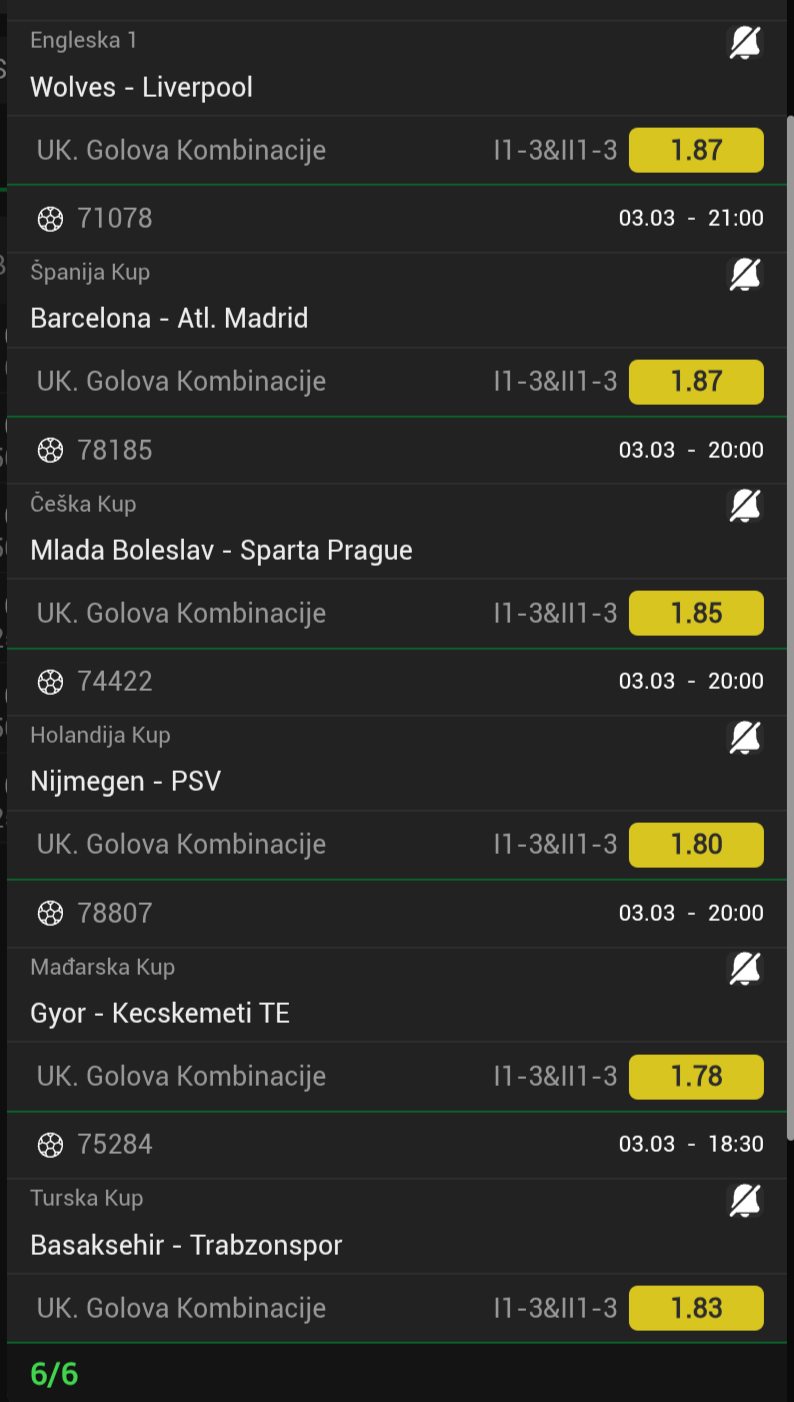Open the Barcelona - Atl. Madrid match
Image resolution: width=794 pixels, height=1402 pixels.
click(x=169, y=319)
